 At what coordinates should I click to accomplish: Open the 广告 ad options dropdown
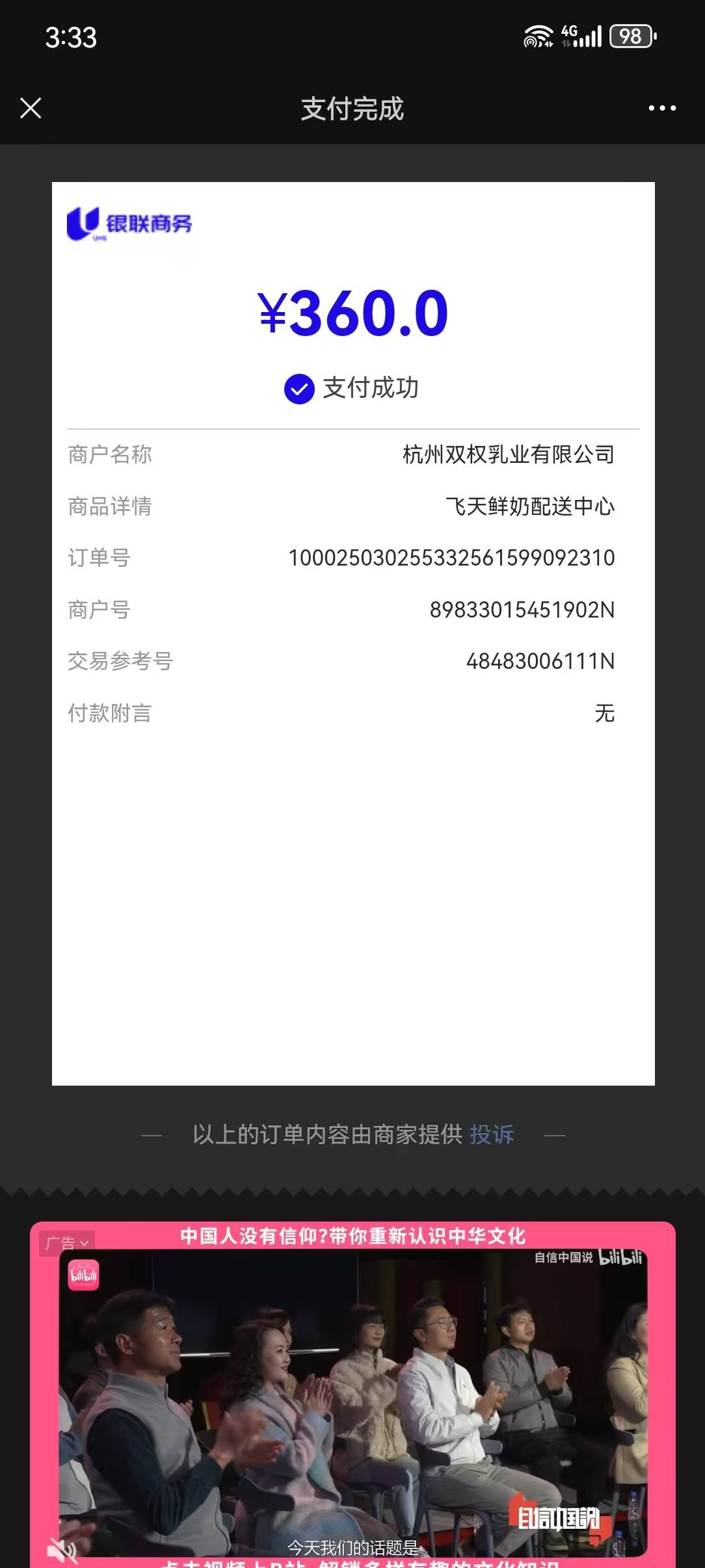coord(67,1243)
